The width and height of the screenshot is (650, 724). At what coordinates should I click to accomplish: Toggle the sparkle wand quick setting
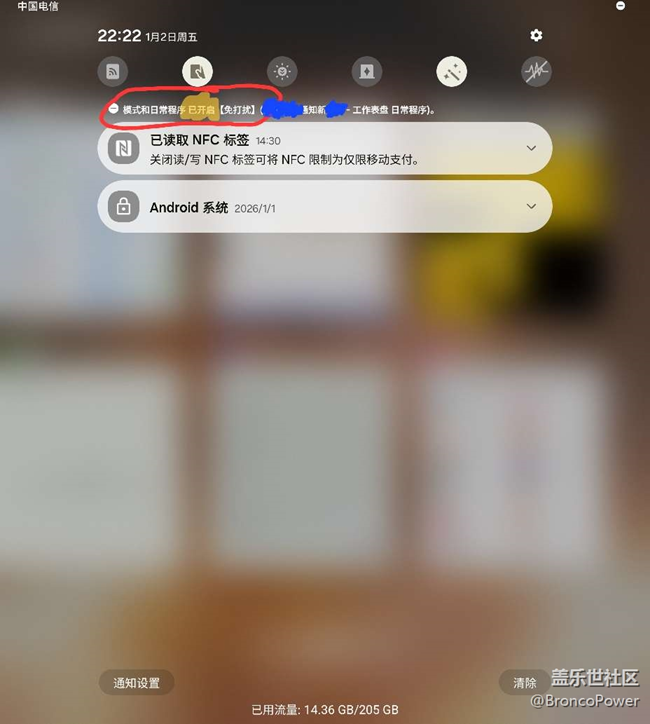pos(451,71)
